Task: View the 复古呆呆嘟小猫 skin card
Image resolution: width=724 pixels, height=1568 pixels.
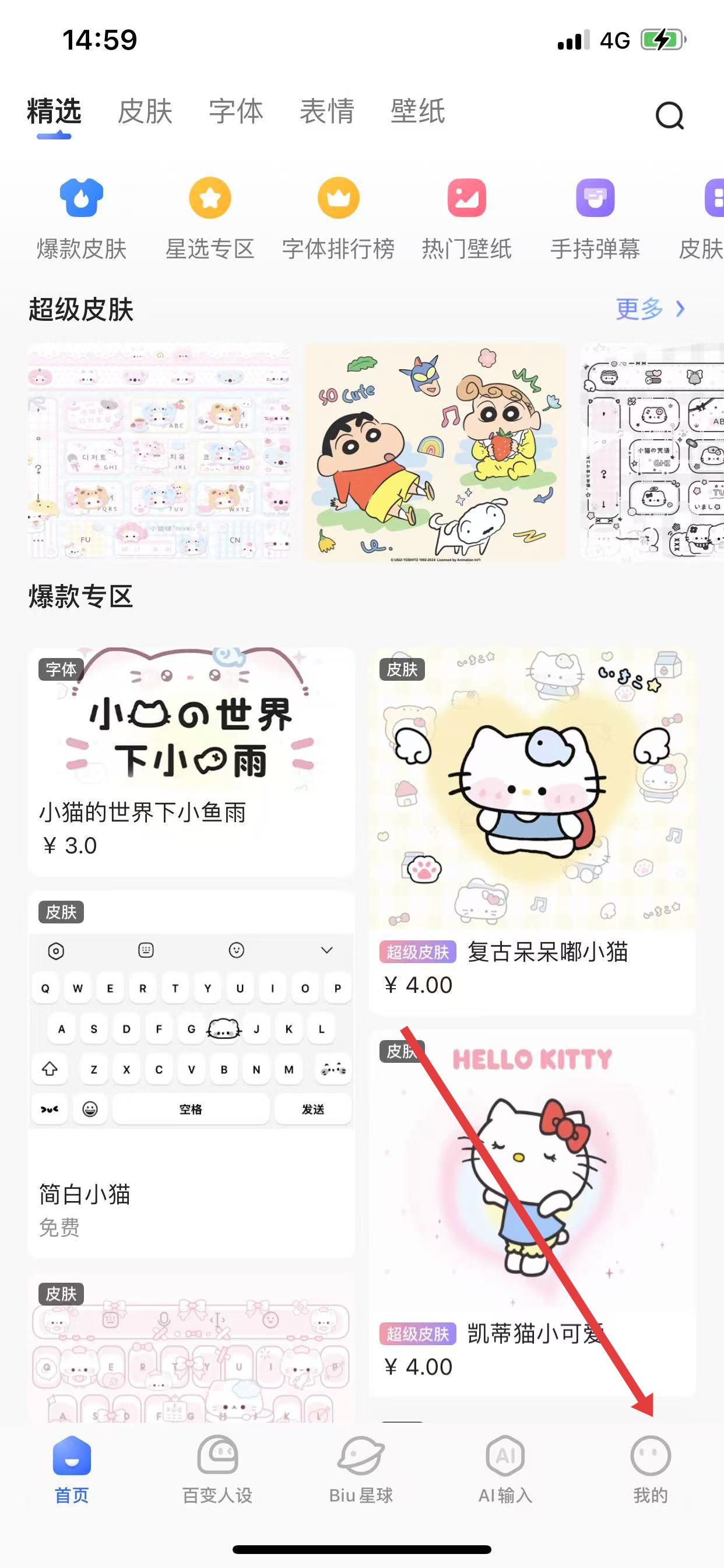Action: tap(532, 828)
